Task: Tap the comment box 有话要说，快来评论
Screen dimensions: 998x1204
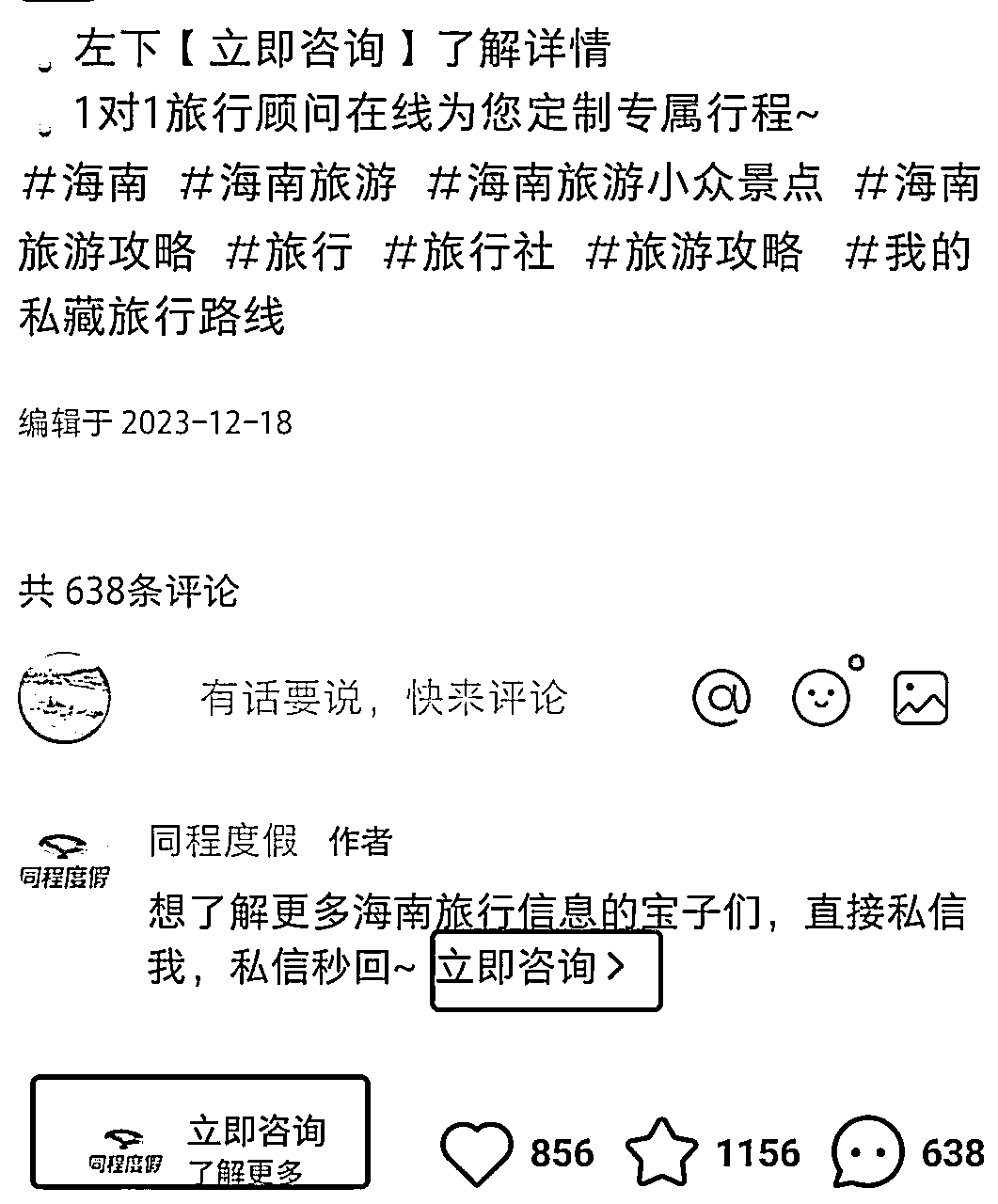Action: (383, 698)
